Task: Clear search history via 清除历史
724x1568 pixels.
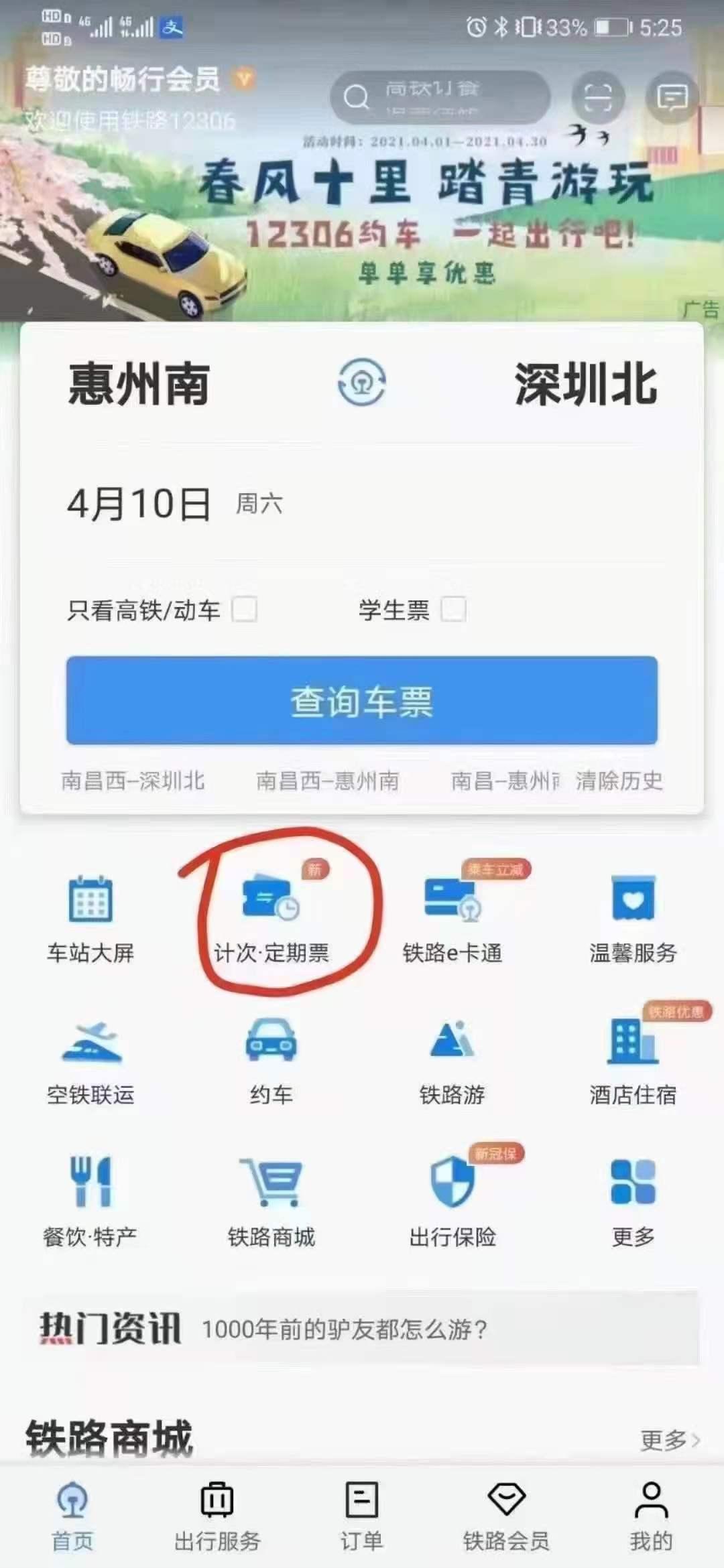Action: 620,781
